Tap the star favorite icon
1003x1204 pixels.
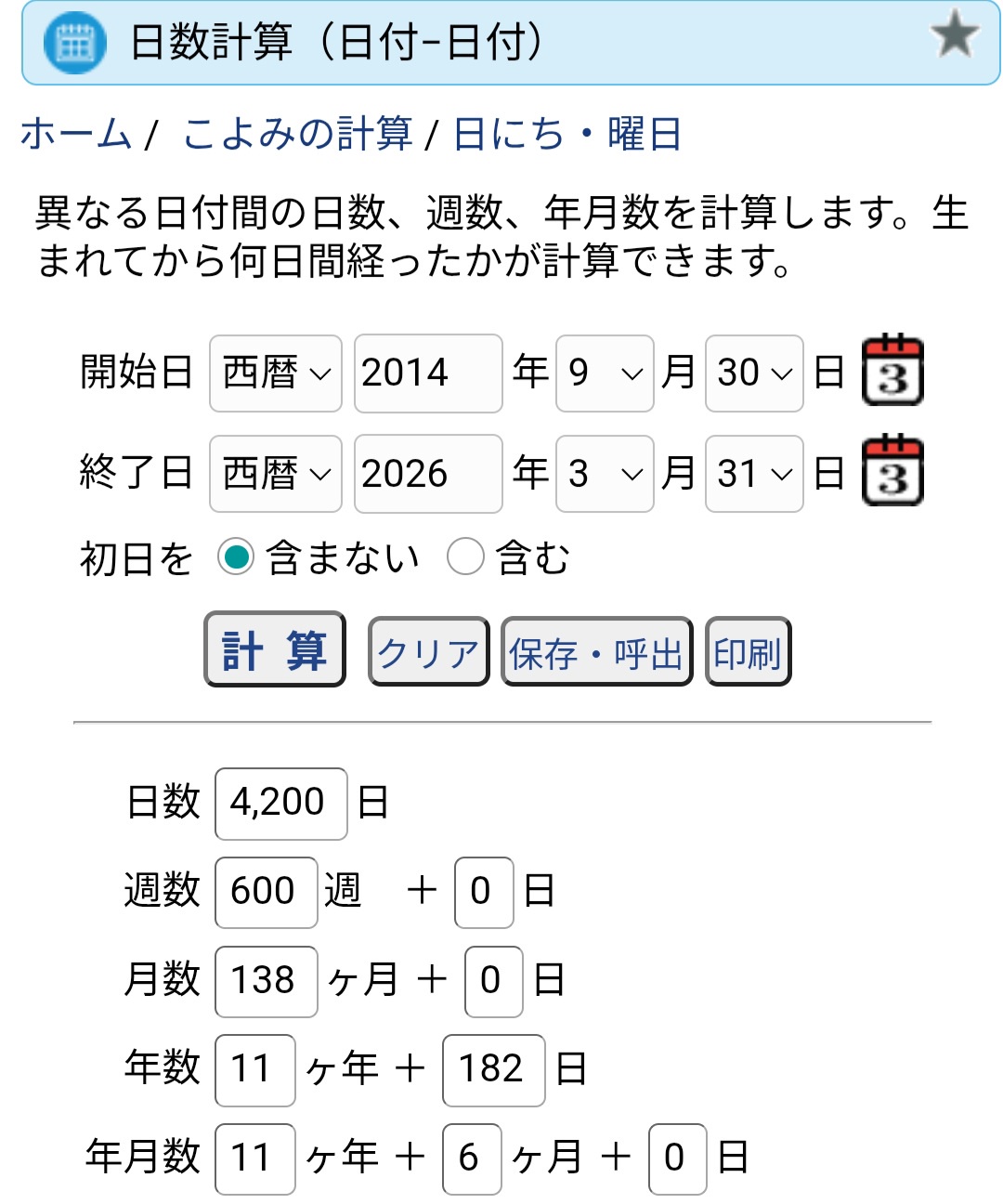pos(954,37)
